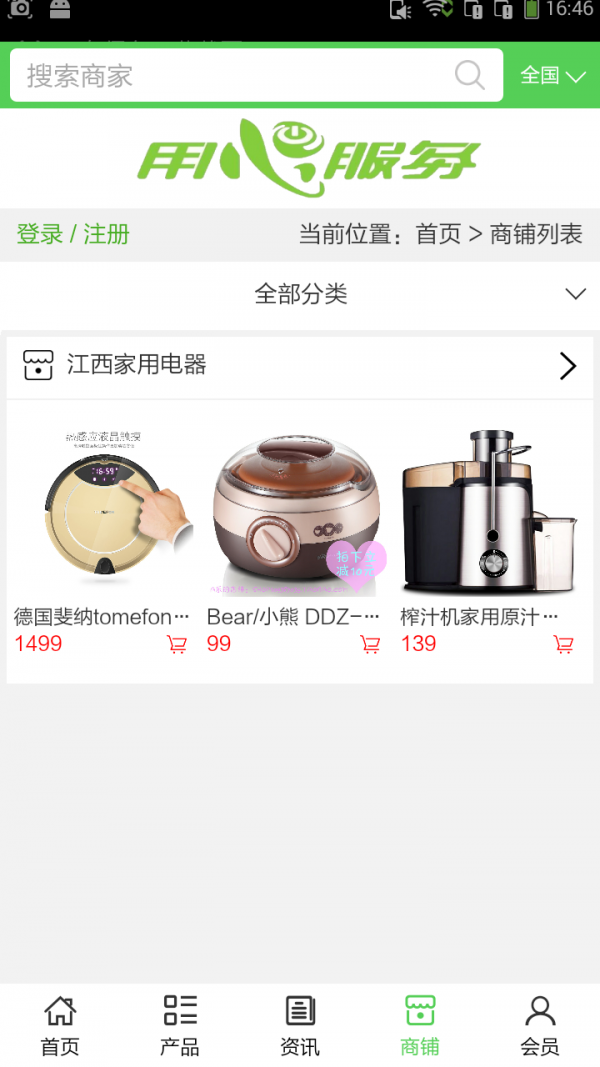Open the 全国 region dropdown
600x1067 pixels.
[x=552, y=76]
